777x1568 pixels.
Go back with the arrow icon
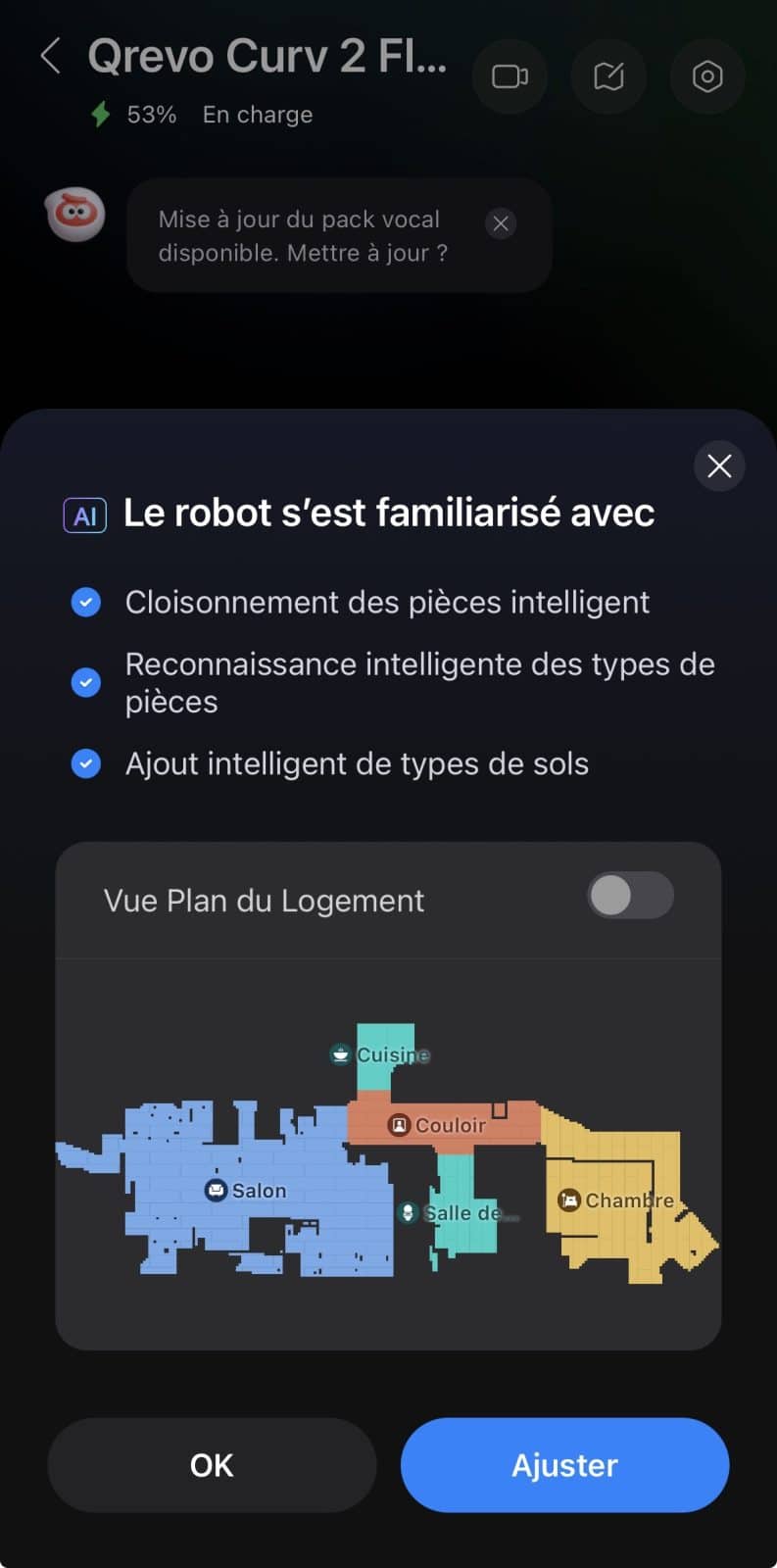tap(51, 56)
